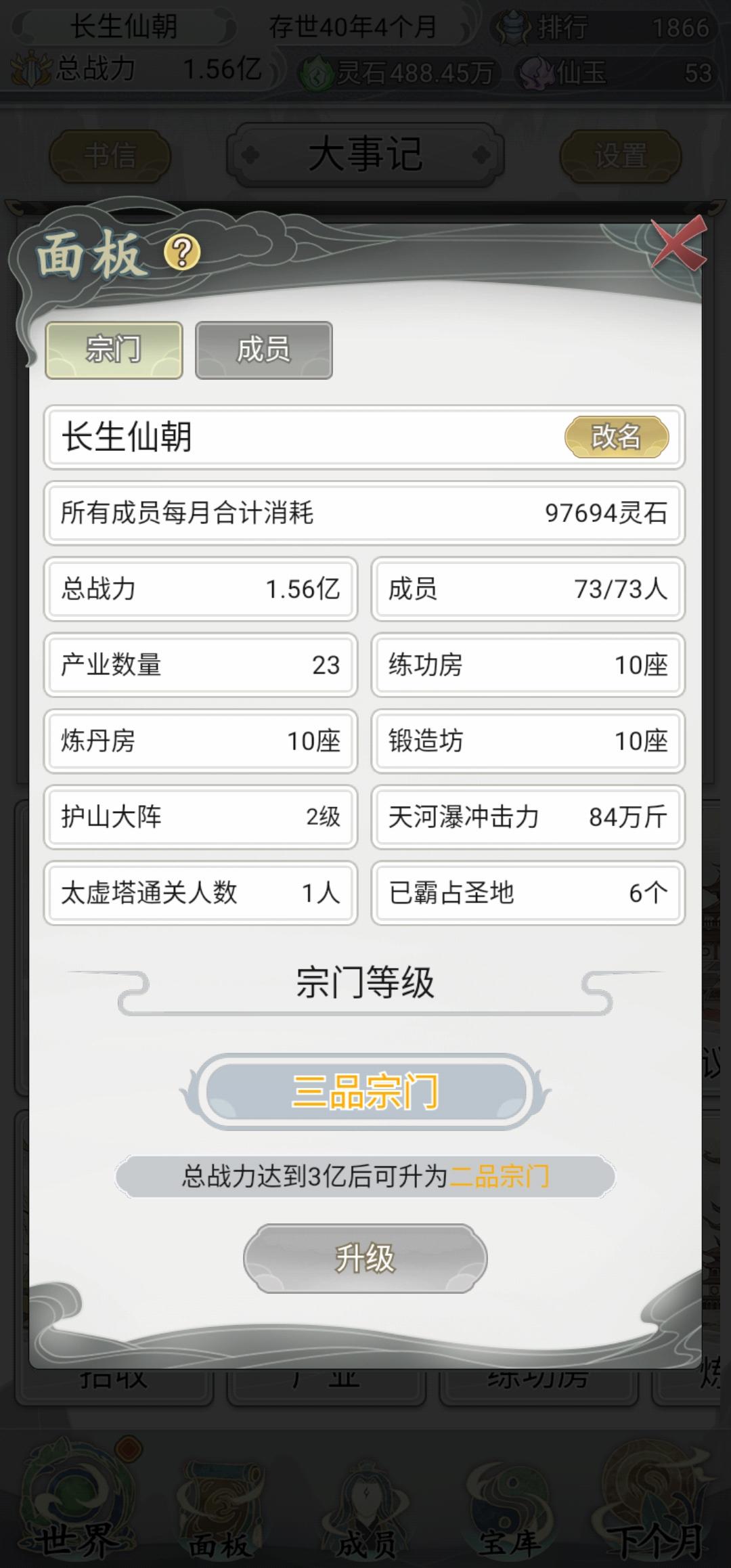Image resolution: width=731 pixels, height=1568 pixels.
Task: Switch to the 成员 tab in the panel
Action: point(263,349)
